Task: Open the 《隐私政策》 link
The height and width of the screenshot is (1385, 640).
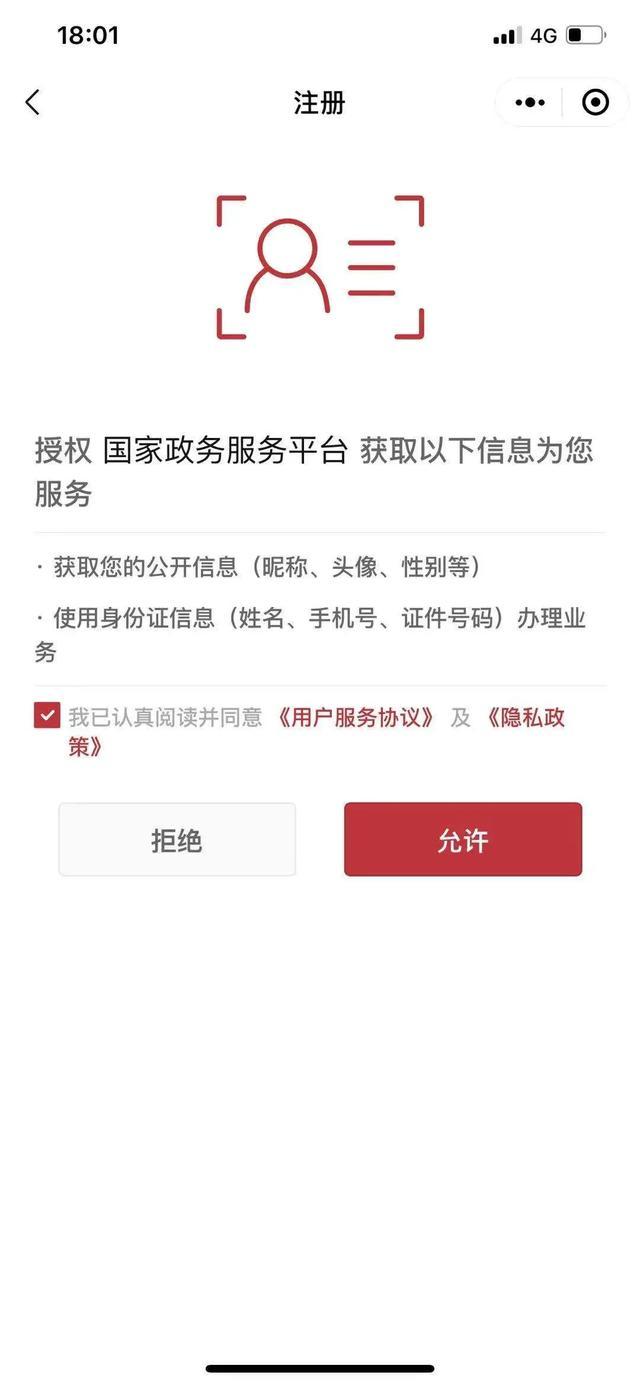Action: pyautogui.click(x=524, y=718)
